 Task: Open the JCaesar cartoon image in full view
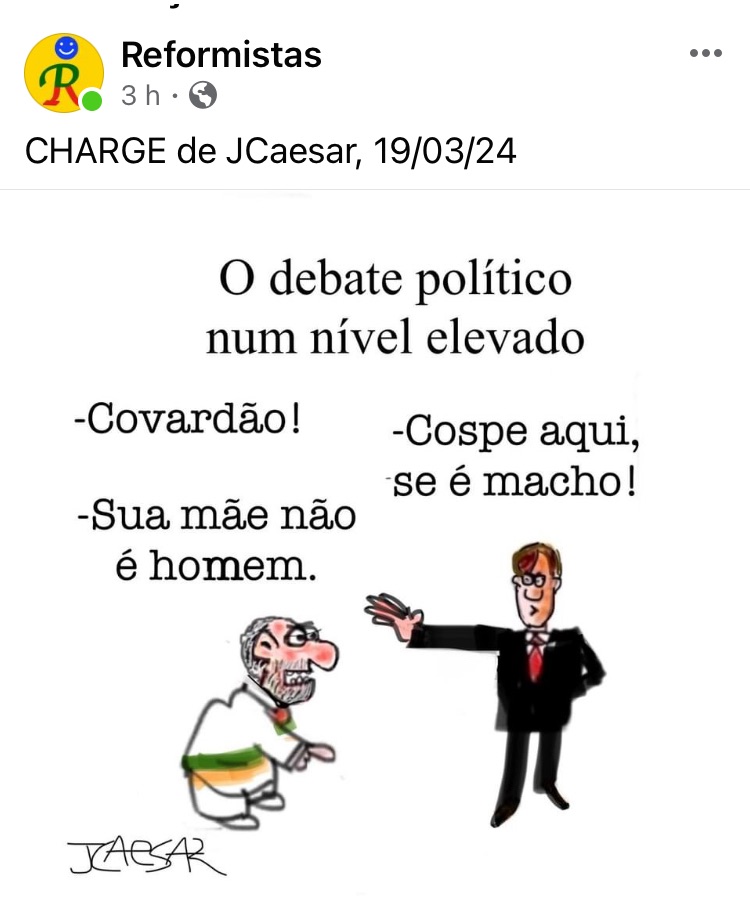375,550
